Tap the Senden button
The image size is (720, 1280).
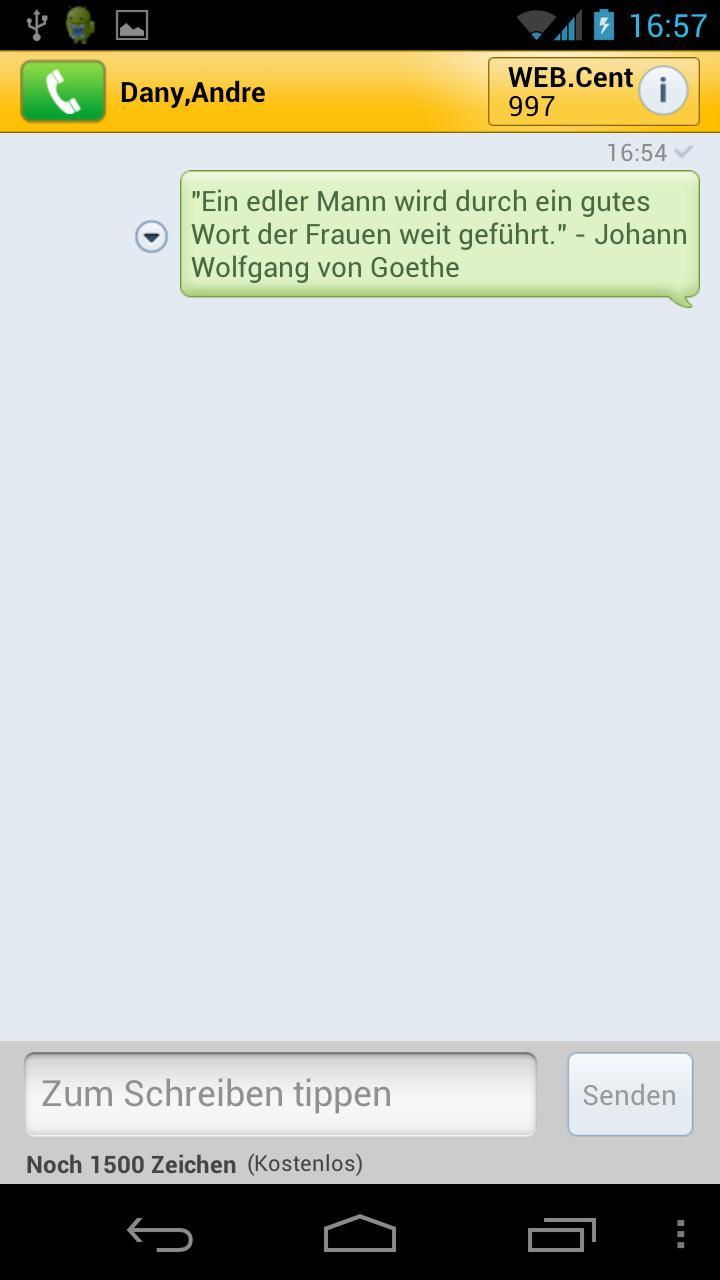(629, 1094)
